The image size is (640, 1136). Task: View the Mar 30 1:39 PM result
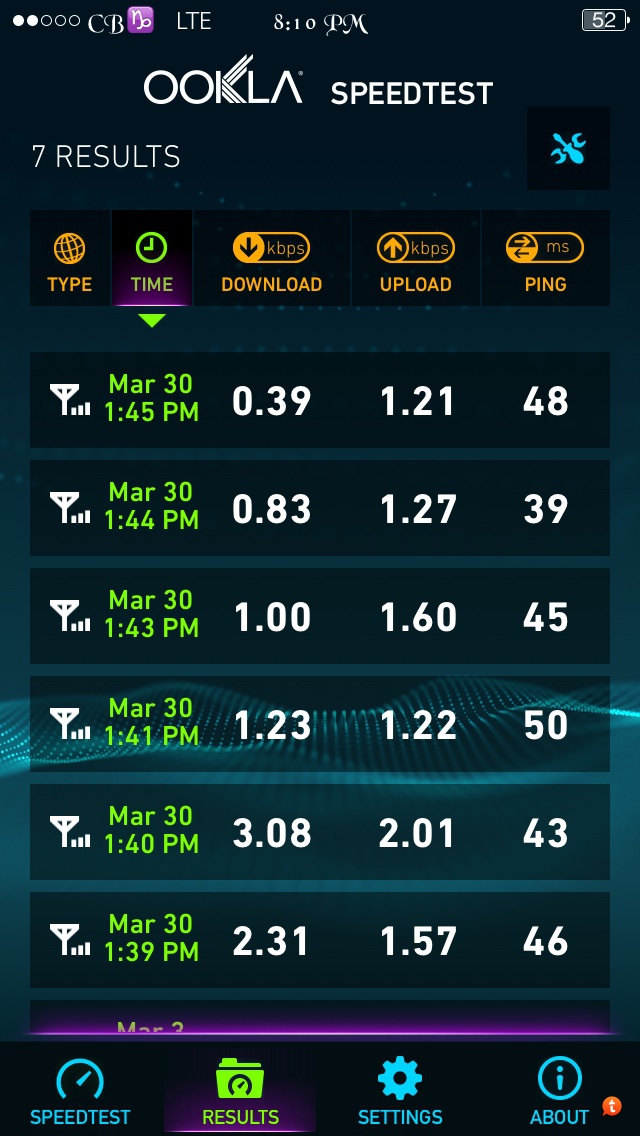320,940
